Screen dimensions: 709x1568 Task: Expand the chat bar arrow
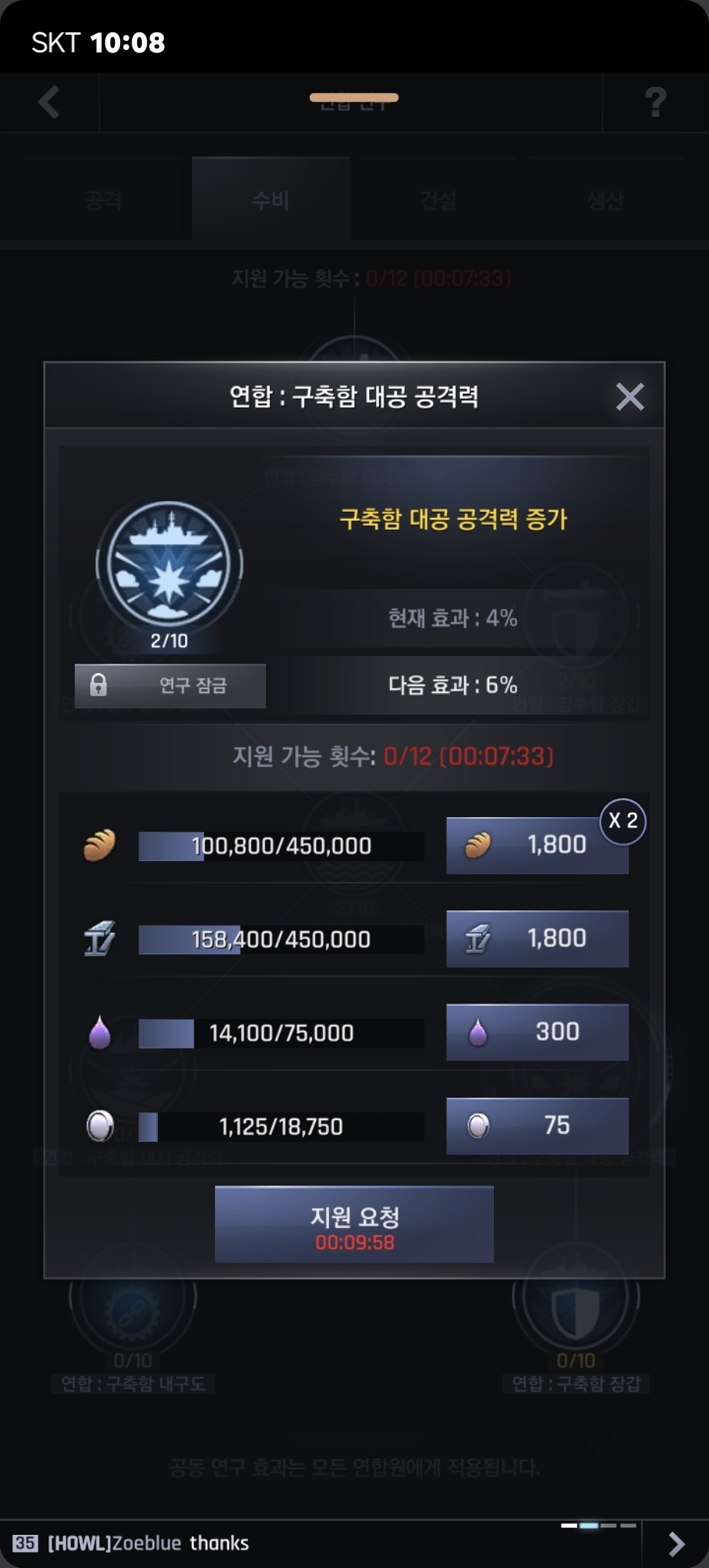click(676, 1543)
